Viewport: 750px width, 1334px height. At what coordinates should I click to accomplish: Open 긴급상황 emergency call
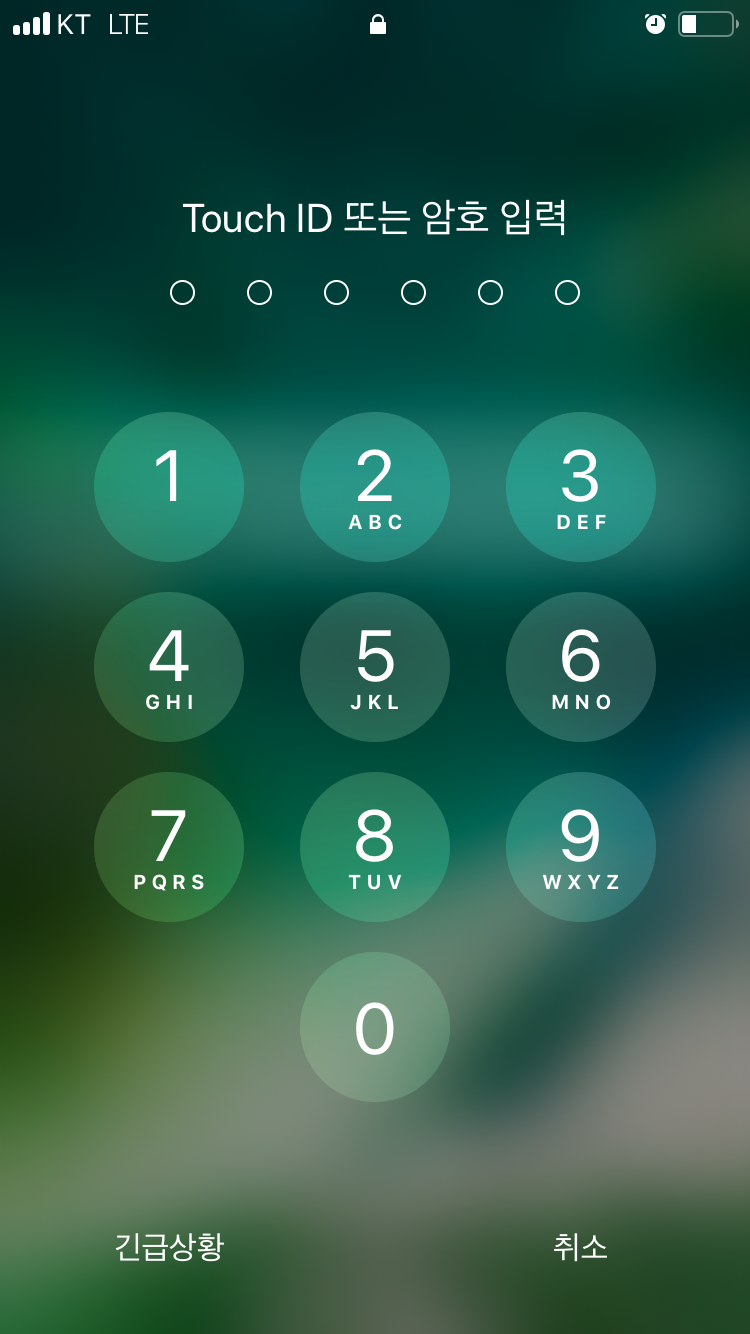point(169,1247)
